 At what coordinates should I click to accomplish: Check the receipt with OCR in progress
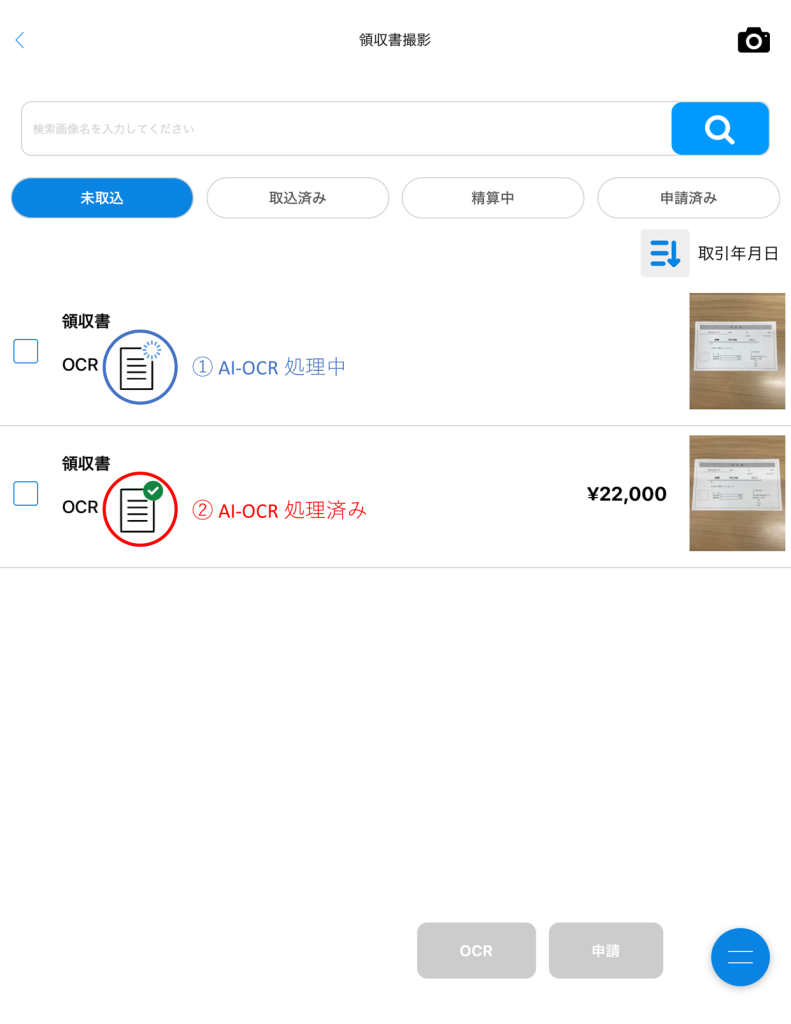click(26, 351)
